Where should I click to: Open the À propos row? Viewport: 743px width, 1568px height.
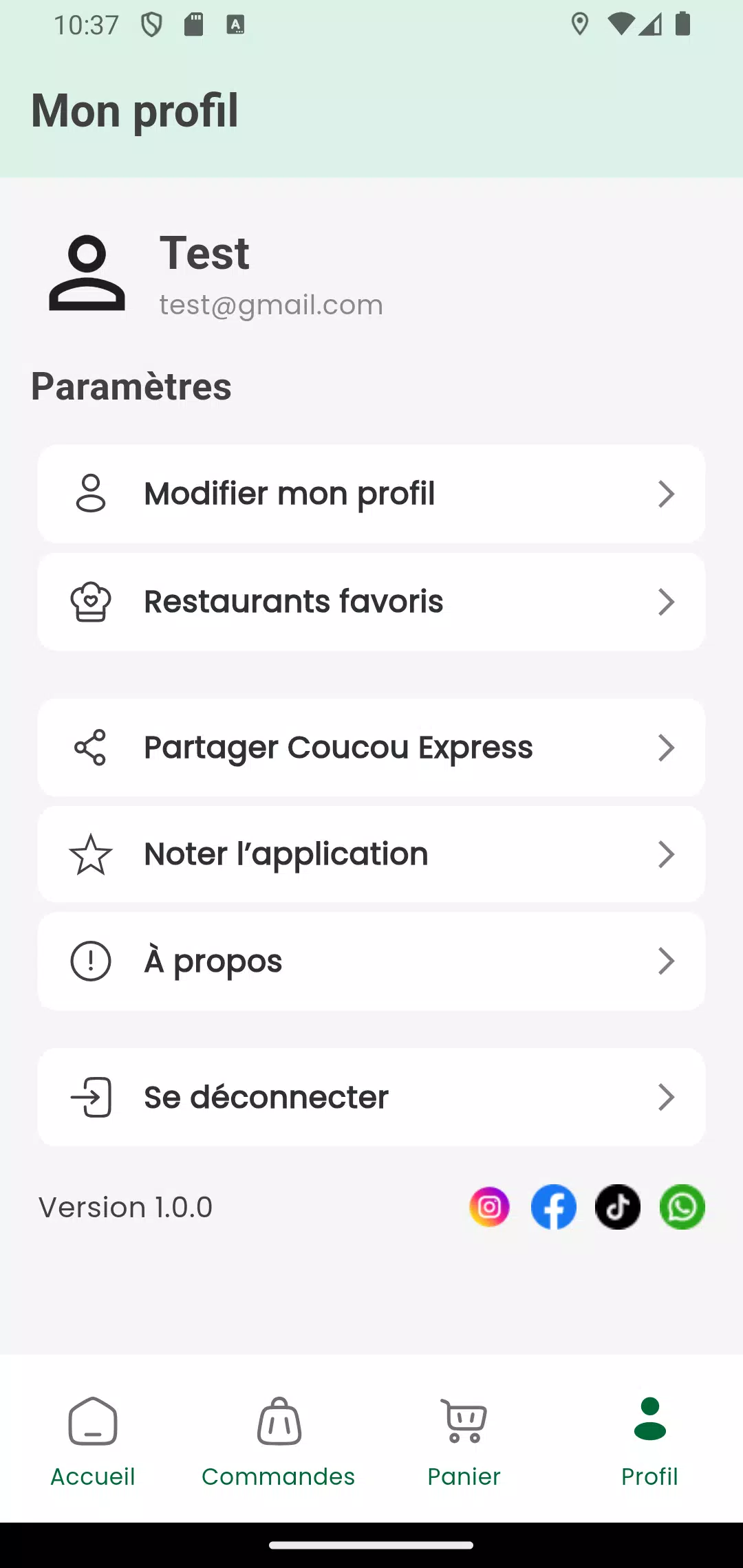click(x=371, y=961)
